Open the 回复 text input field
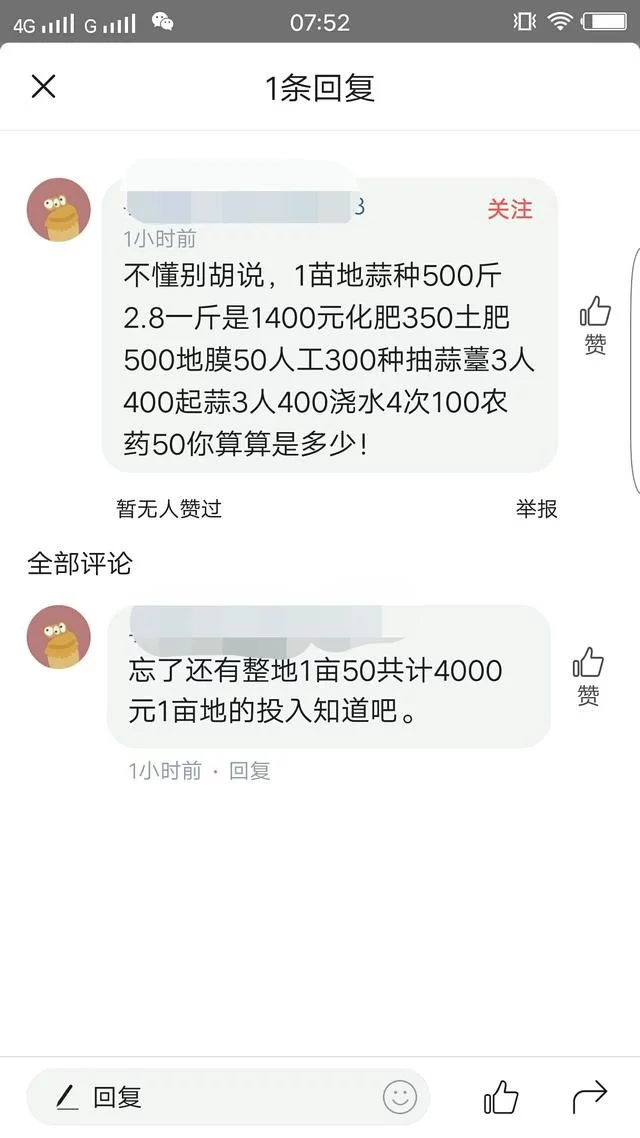This screenshot has height=1138, width=640. [x=210, y=1097]
